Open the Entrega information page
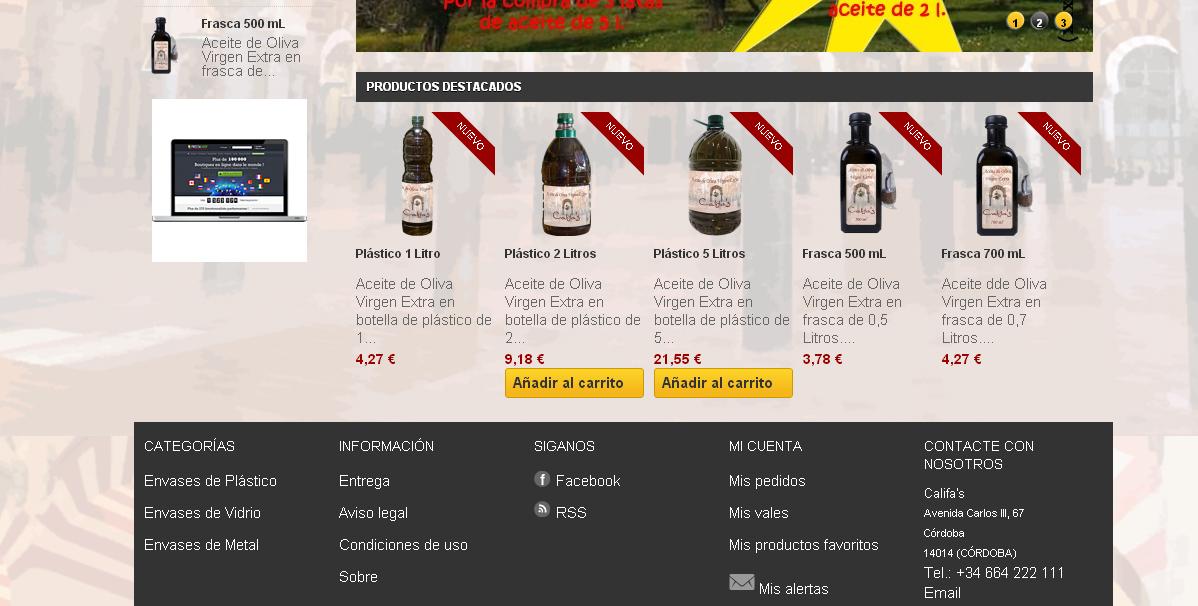The height and width of the screenshot is (606, 1198). (x=364, y=481)
